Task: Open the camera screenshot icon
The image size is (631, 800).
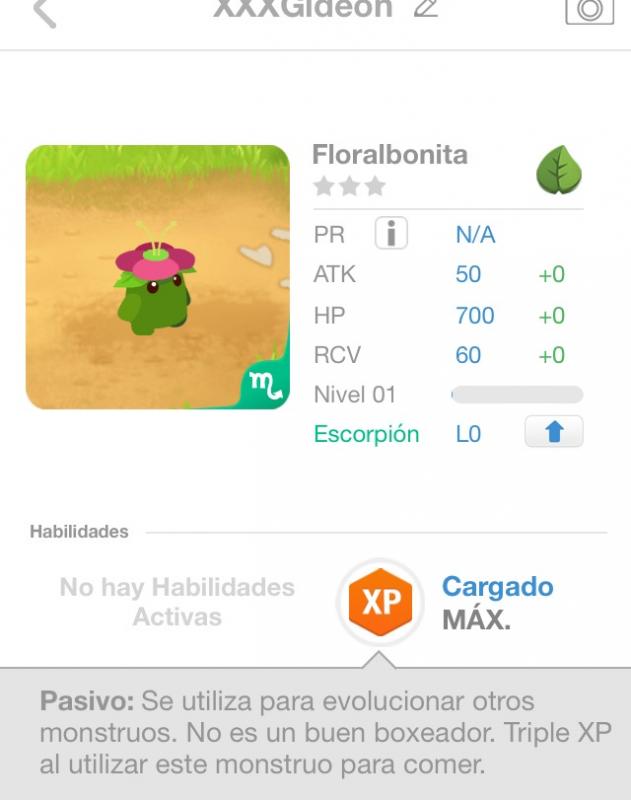Action: tap(589, 10)
